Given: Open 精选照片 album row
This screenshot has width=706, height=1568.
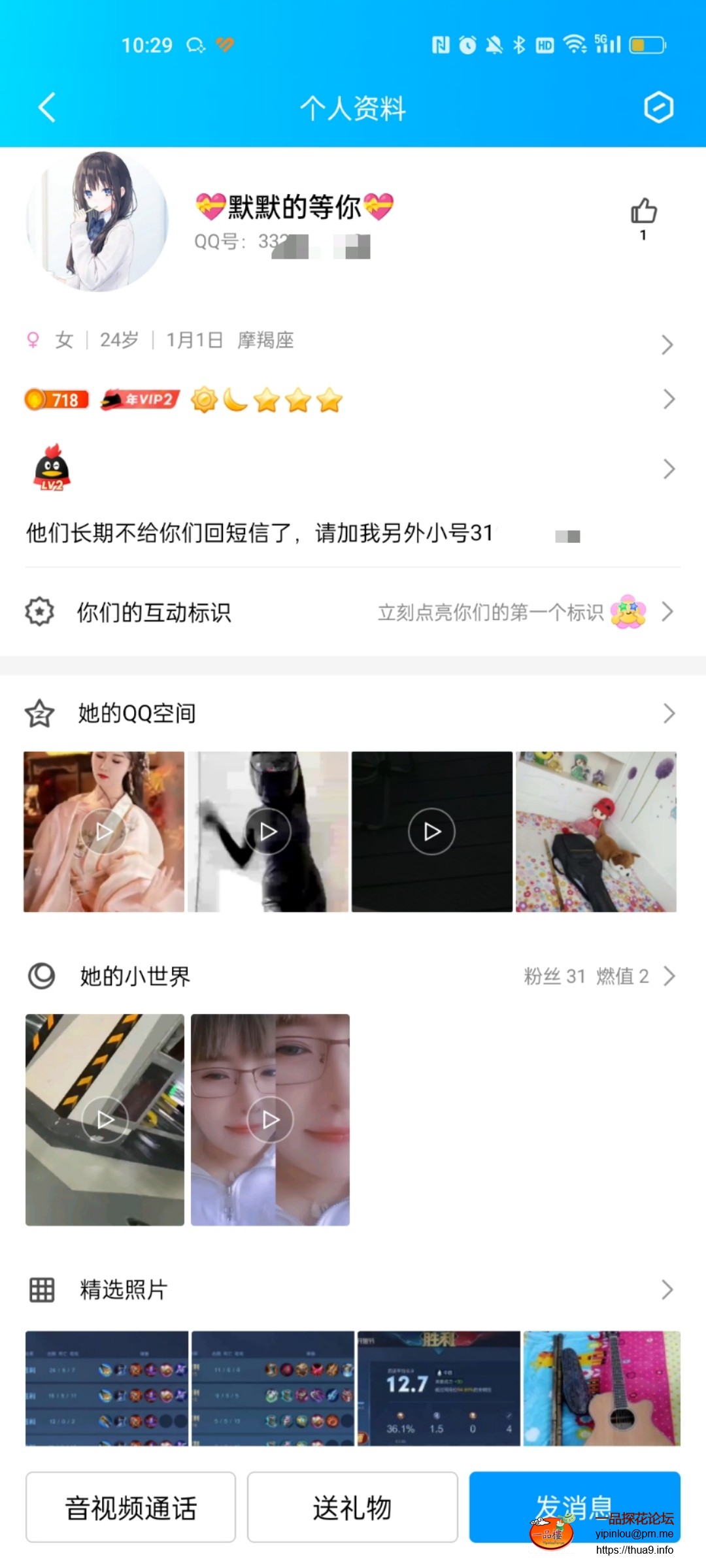Looking at the screenshot, I should (353, 1290).
